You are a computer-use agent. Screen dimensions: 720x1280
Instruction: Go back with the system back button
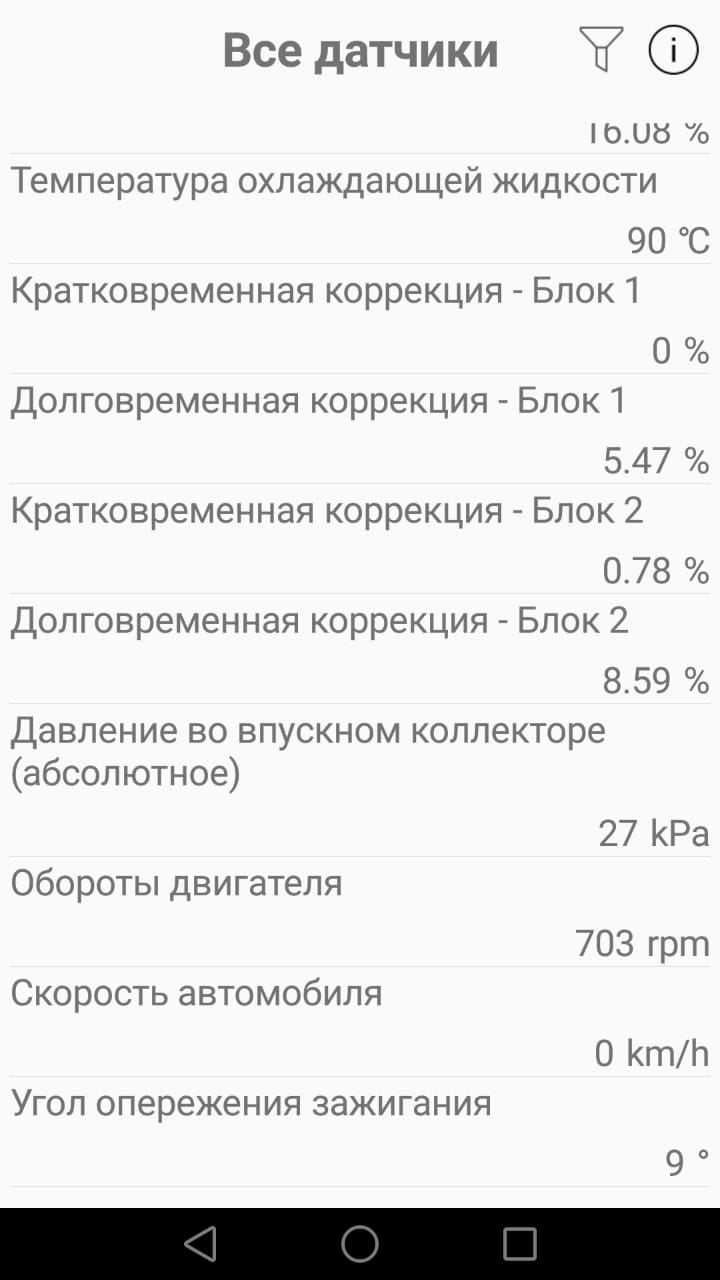click(x=200, y=1244)
